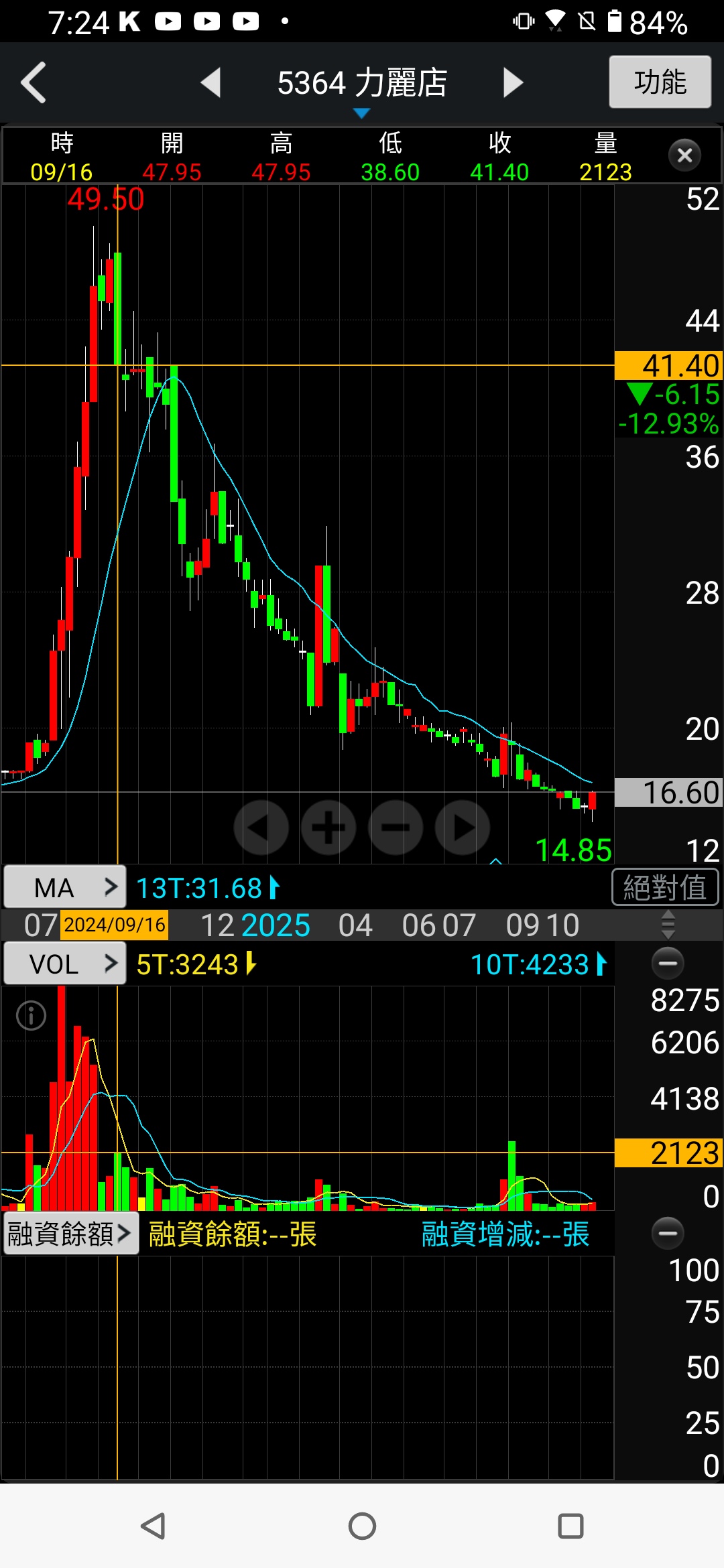
Task: Open the 功能 menu
Action: pyautogui.click(x=660, y=82)
